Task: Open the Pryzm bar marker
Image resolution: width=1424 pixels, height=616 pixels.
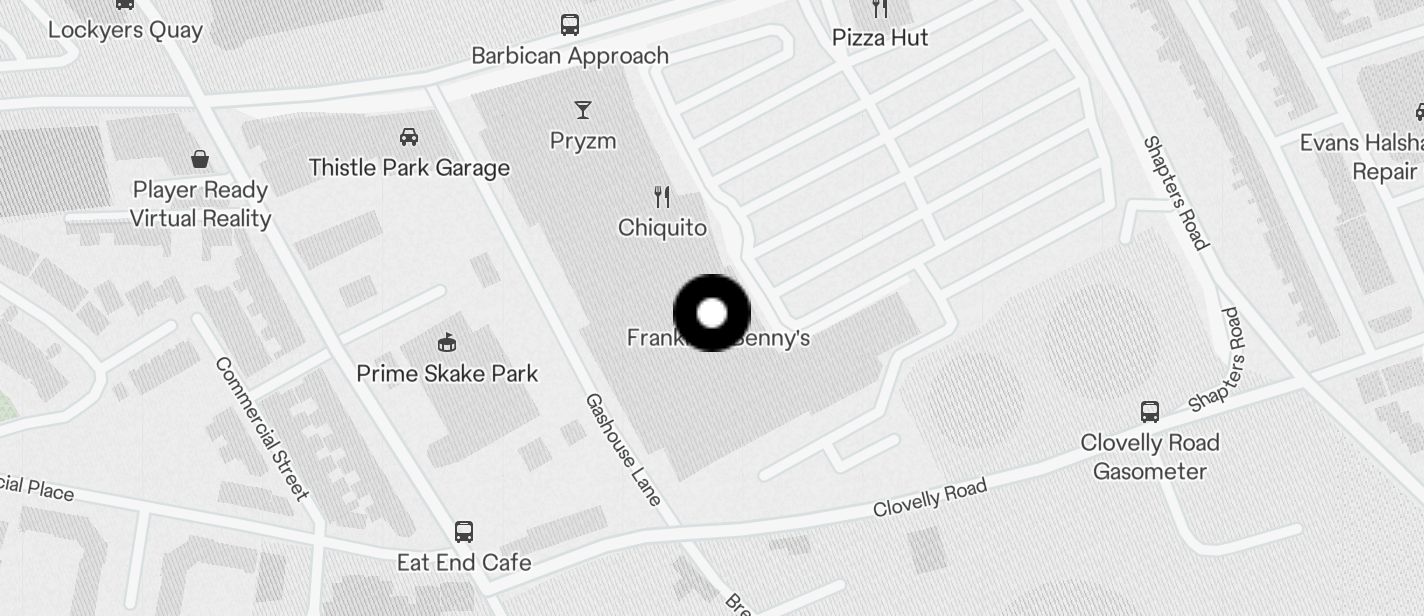Action: 583,110
